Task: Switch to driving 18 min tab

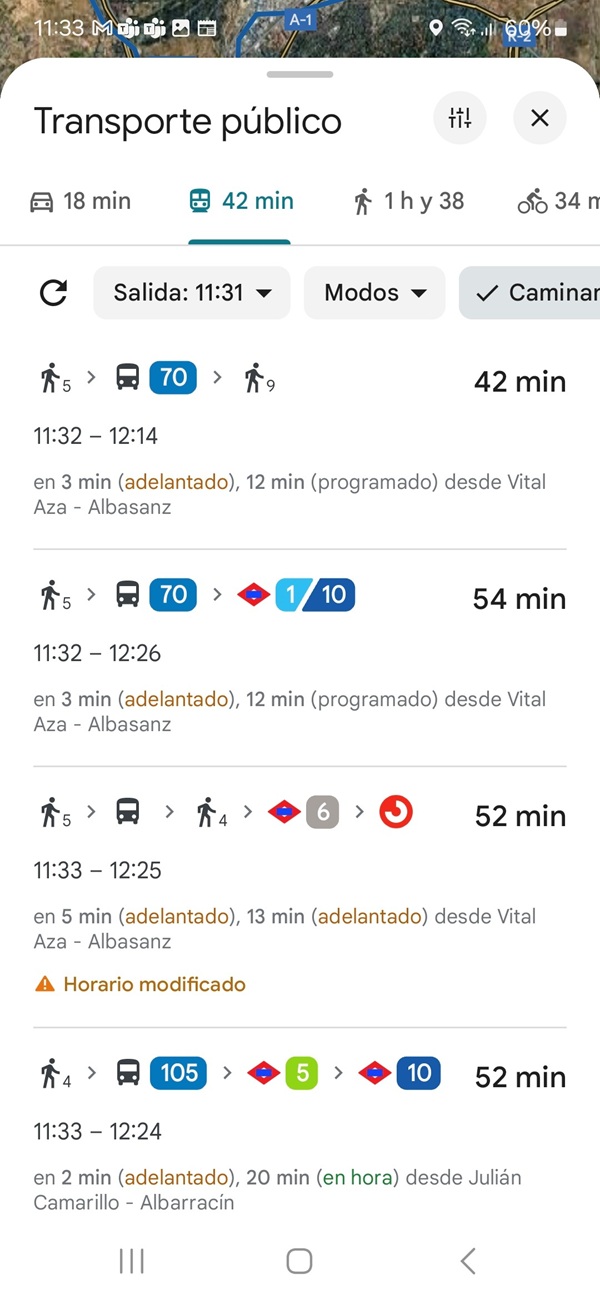Action: pyautogui.click(x=81, y=201)
